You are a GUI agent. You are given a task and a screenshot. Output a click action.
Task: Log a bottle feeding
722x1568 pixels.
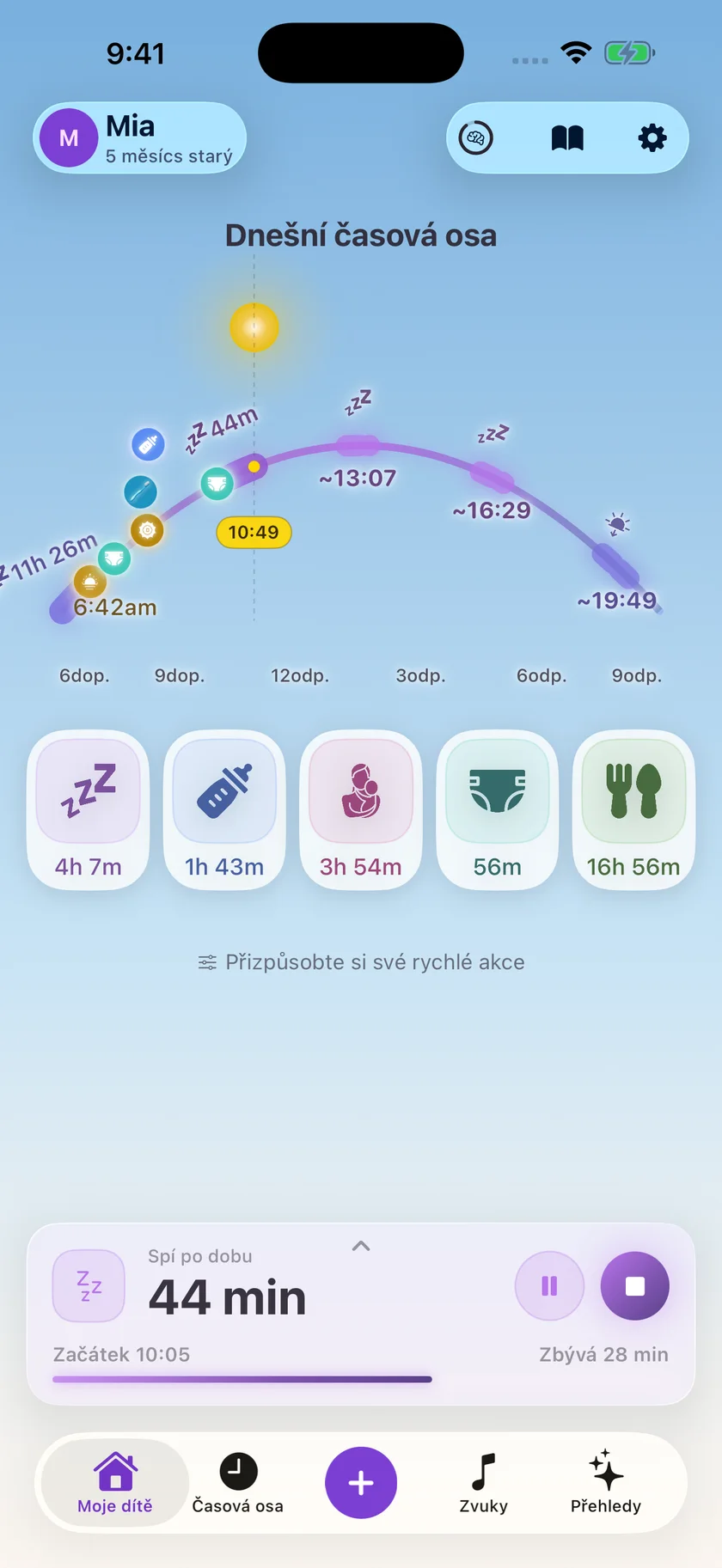(x=224, y=810)
